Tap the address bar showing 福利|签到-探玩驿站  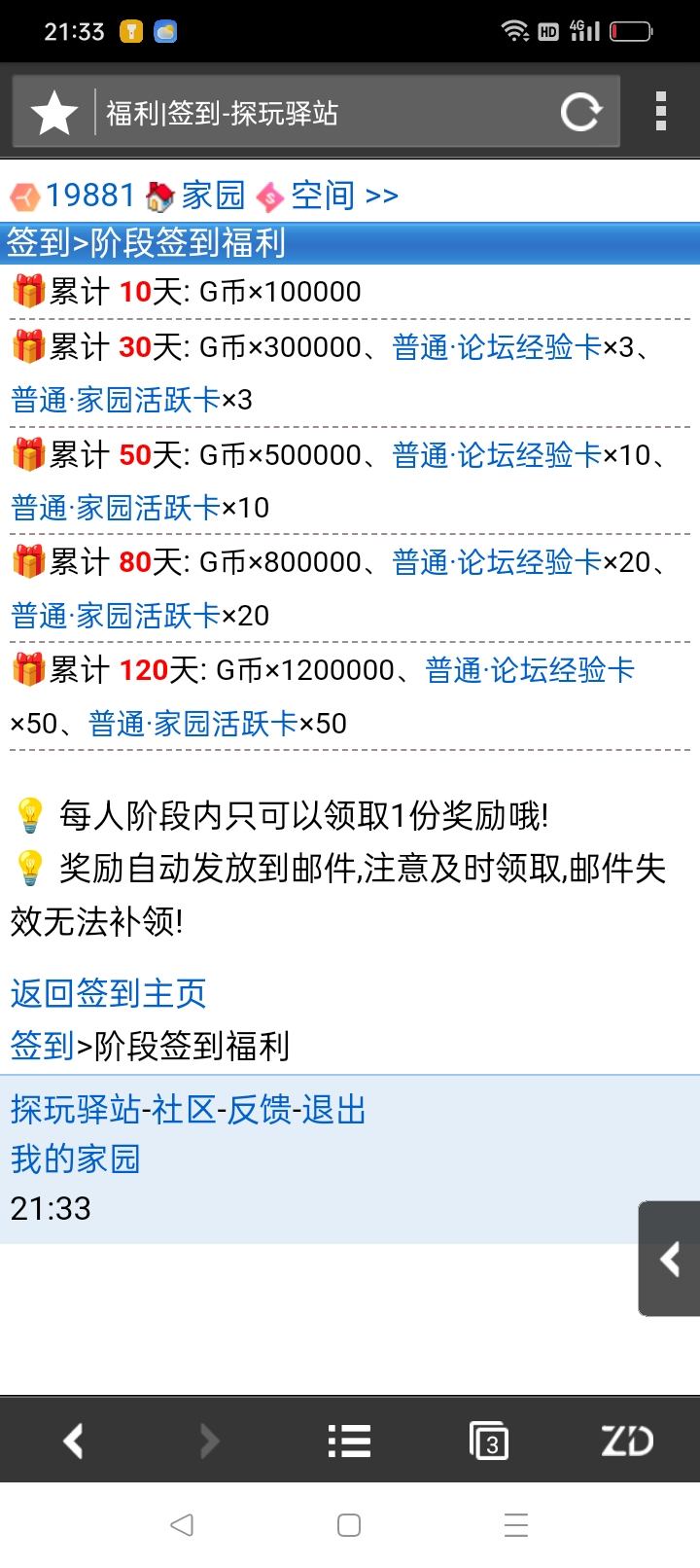(321, 114)
